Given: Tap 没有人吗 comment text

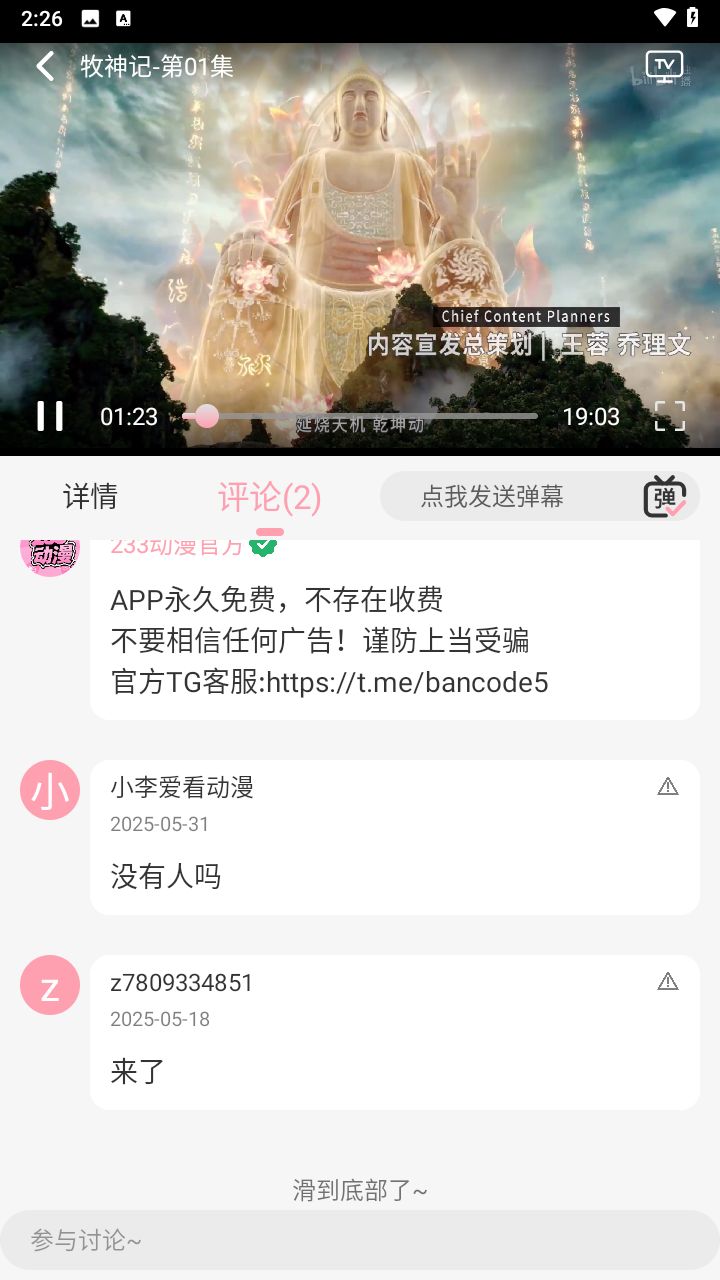Looking at the screenshot, I should [x=163, y=877].
